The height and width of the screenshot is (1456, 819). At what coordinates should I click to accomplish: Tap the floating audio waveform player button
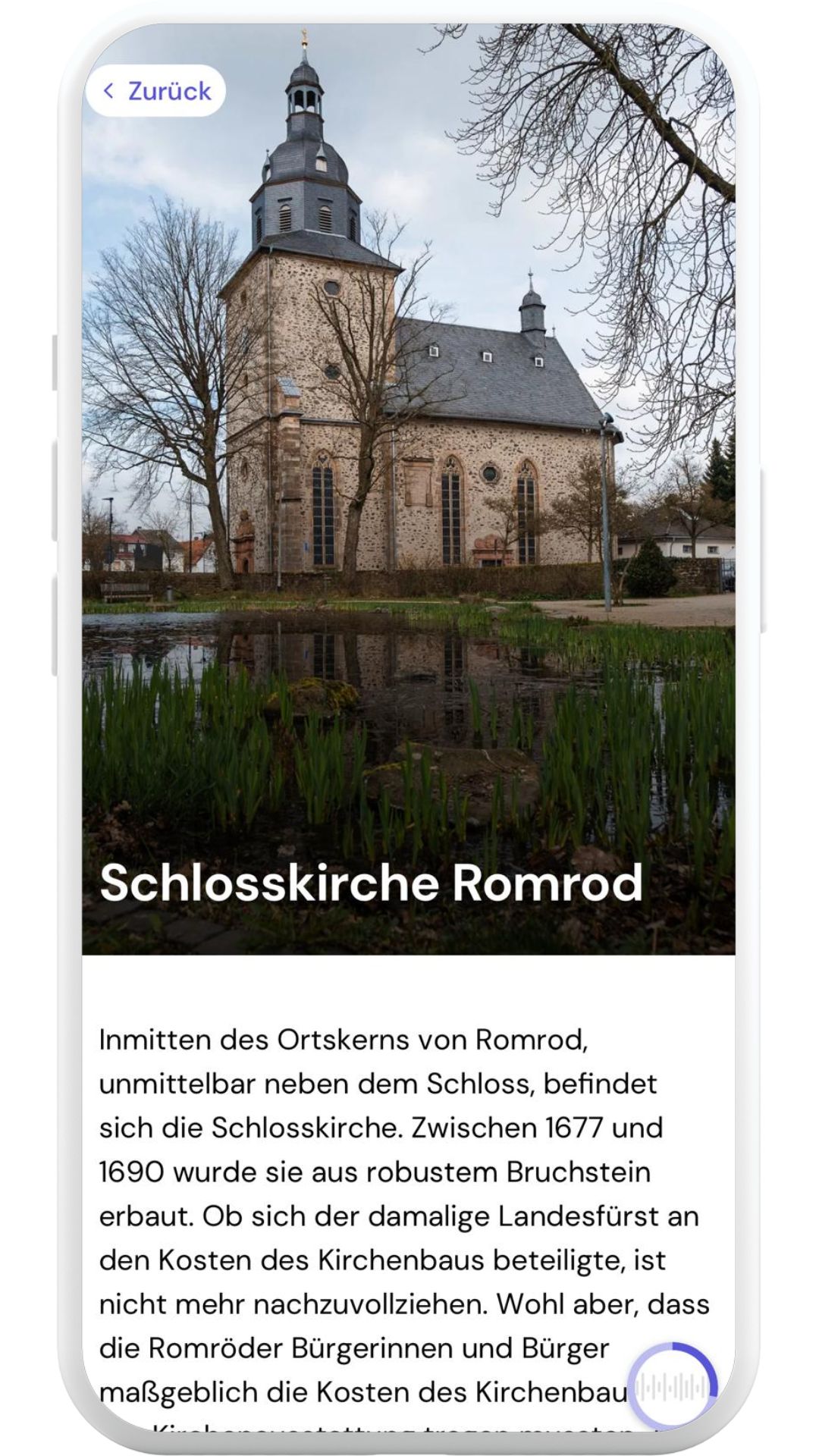point(673,1386)
